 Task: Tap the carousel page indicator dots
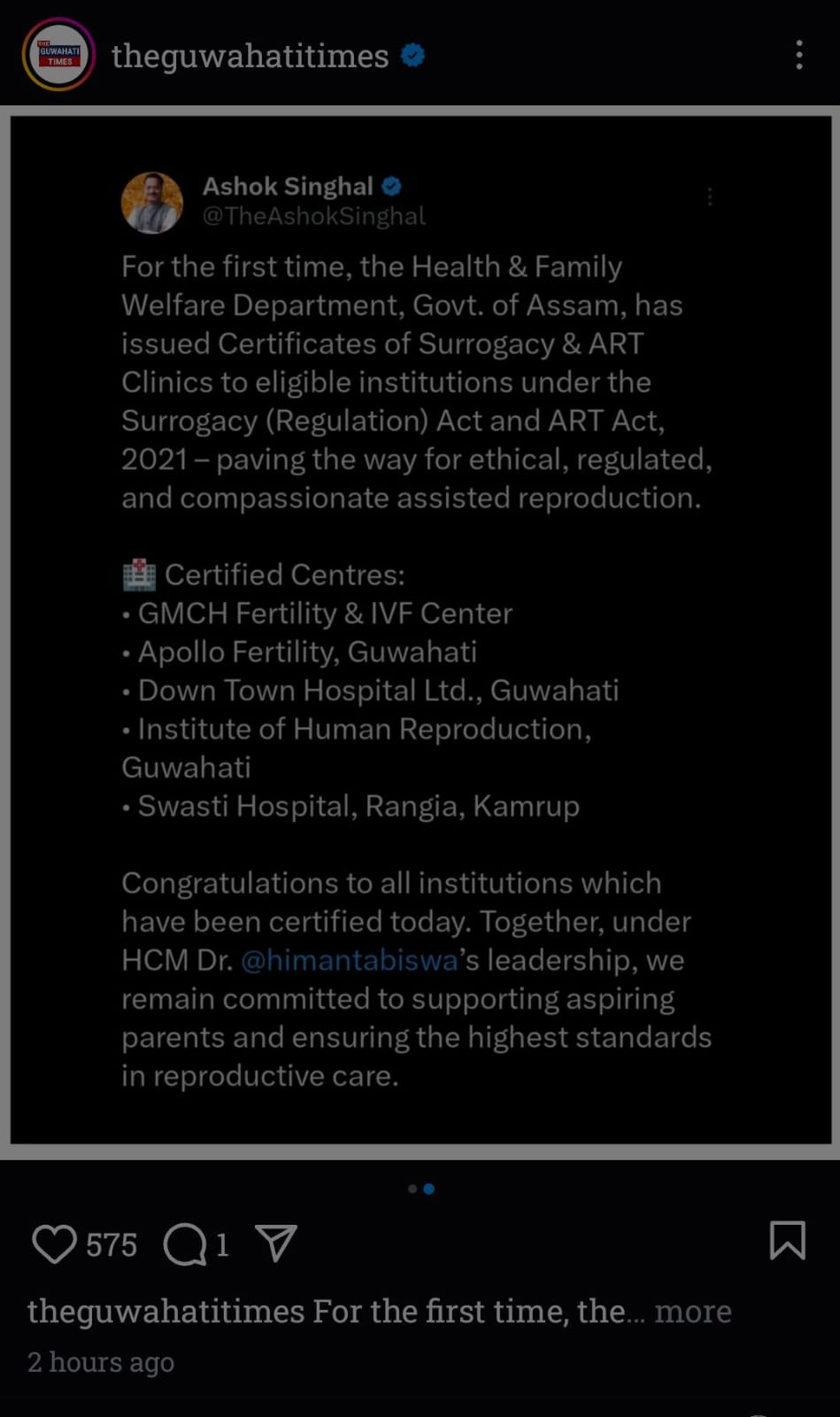(x=420, y=1189)
